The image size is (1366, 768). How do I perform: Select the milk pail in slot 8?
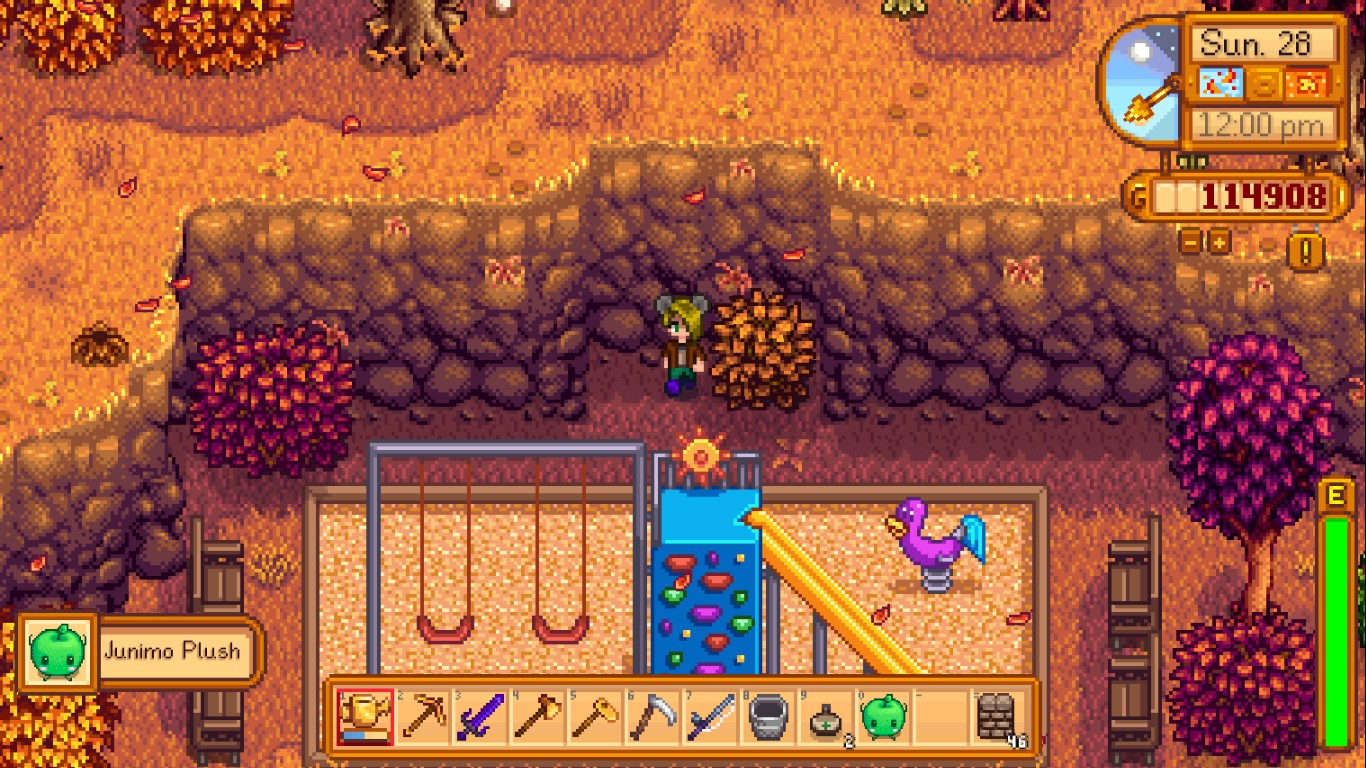(x=768, y=715)
